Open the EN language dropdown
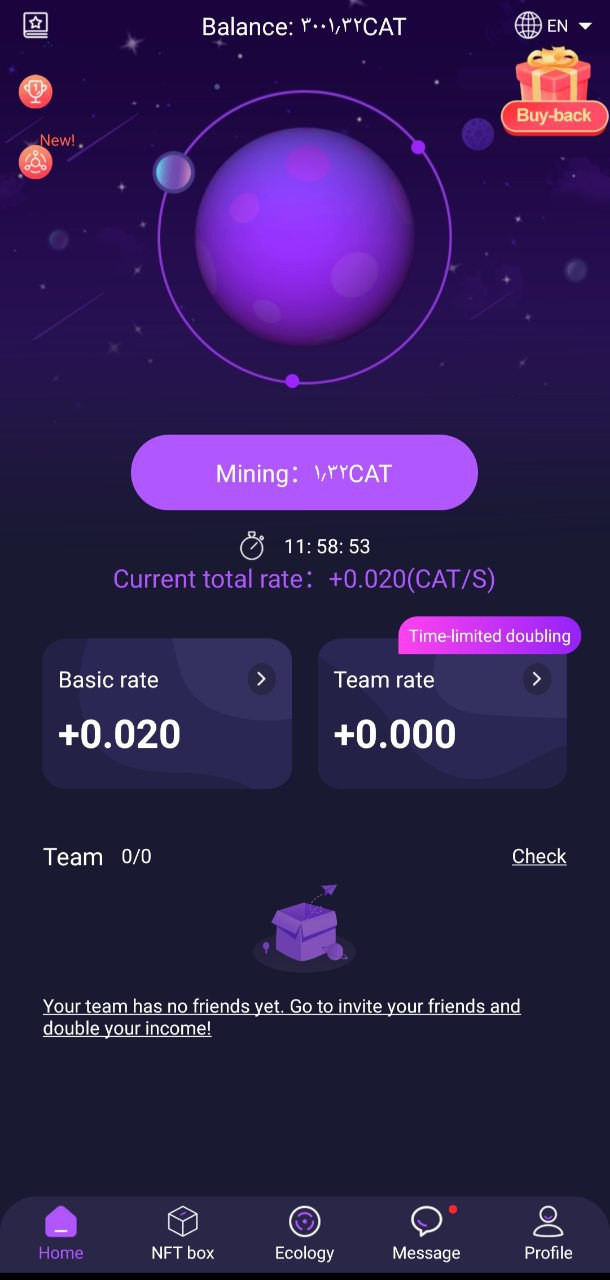Screen dimensions: 610x1280 pos(553,26)
